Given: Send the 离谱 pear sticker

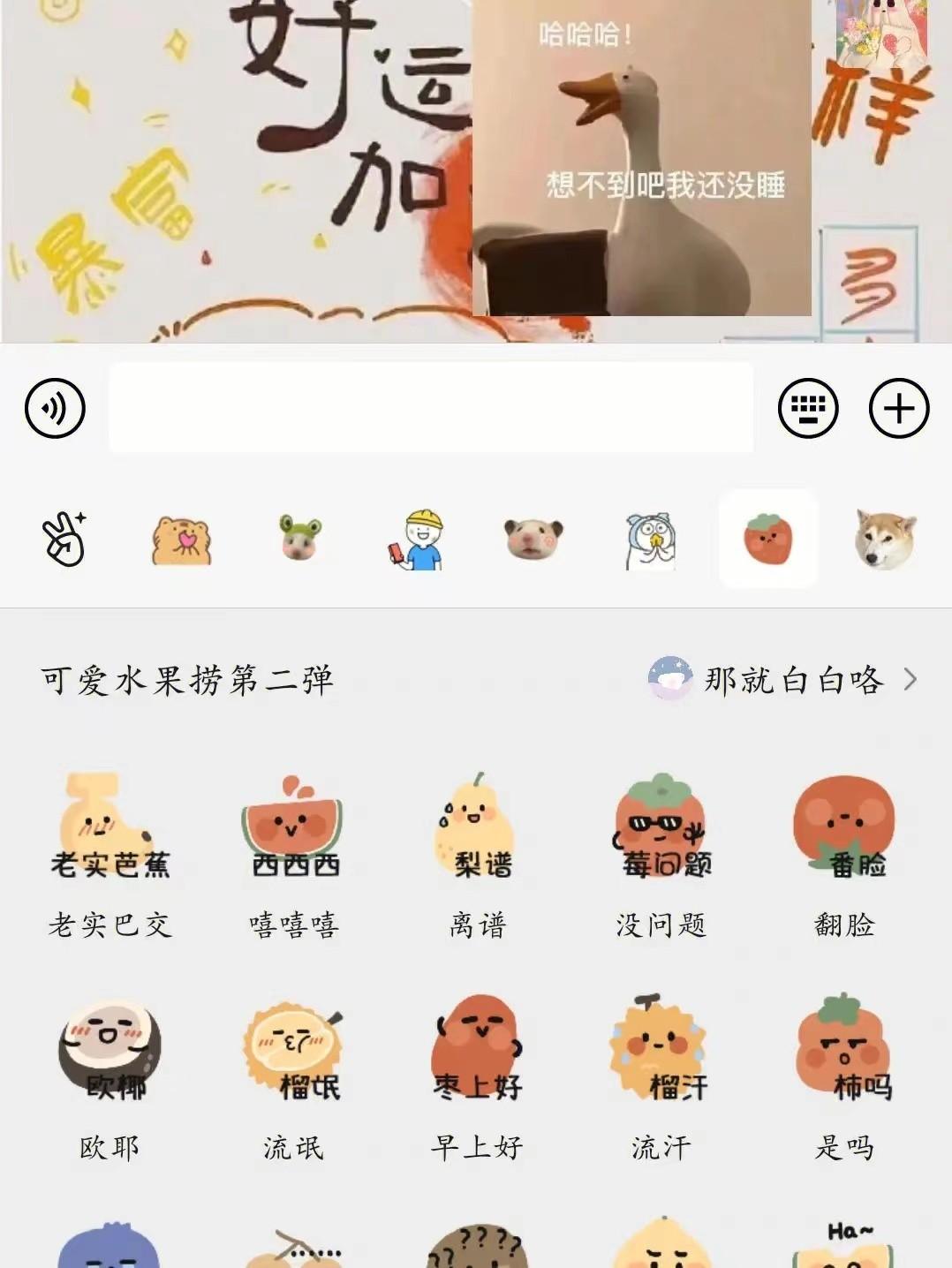Looking at the screenshot, I should [477, 827].
